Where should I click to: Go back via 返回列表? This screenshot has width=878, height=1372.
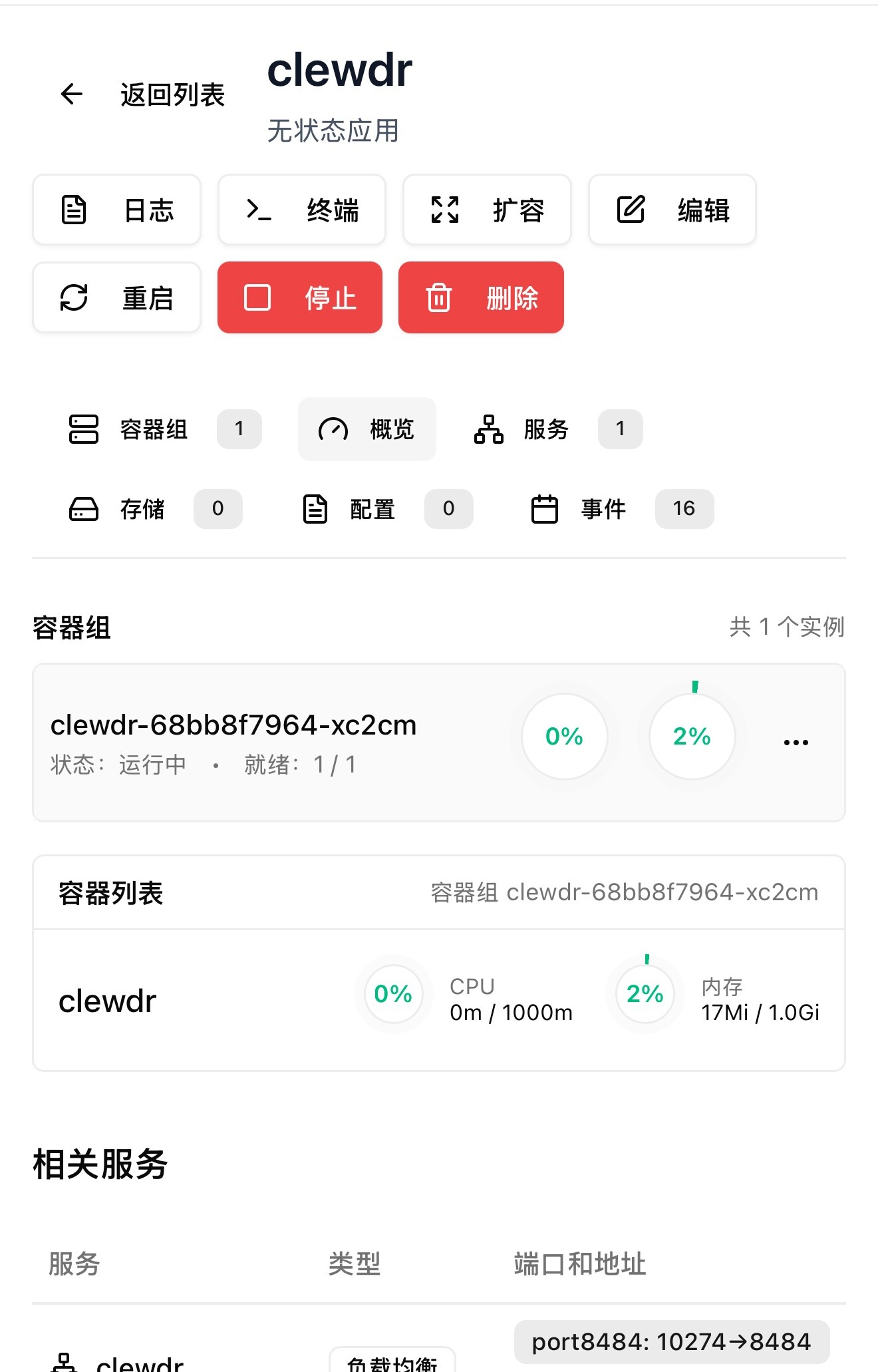[142, 94]
